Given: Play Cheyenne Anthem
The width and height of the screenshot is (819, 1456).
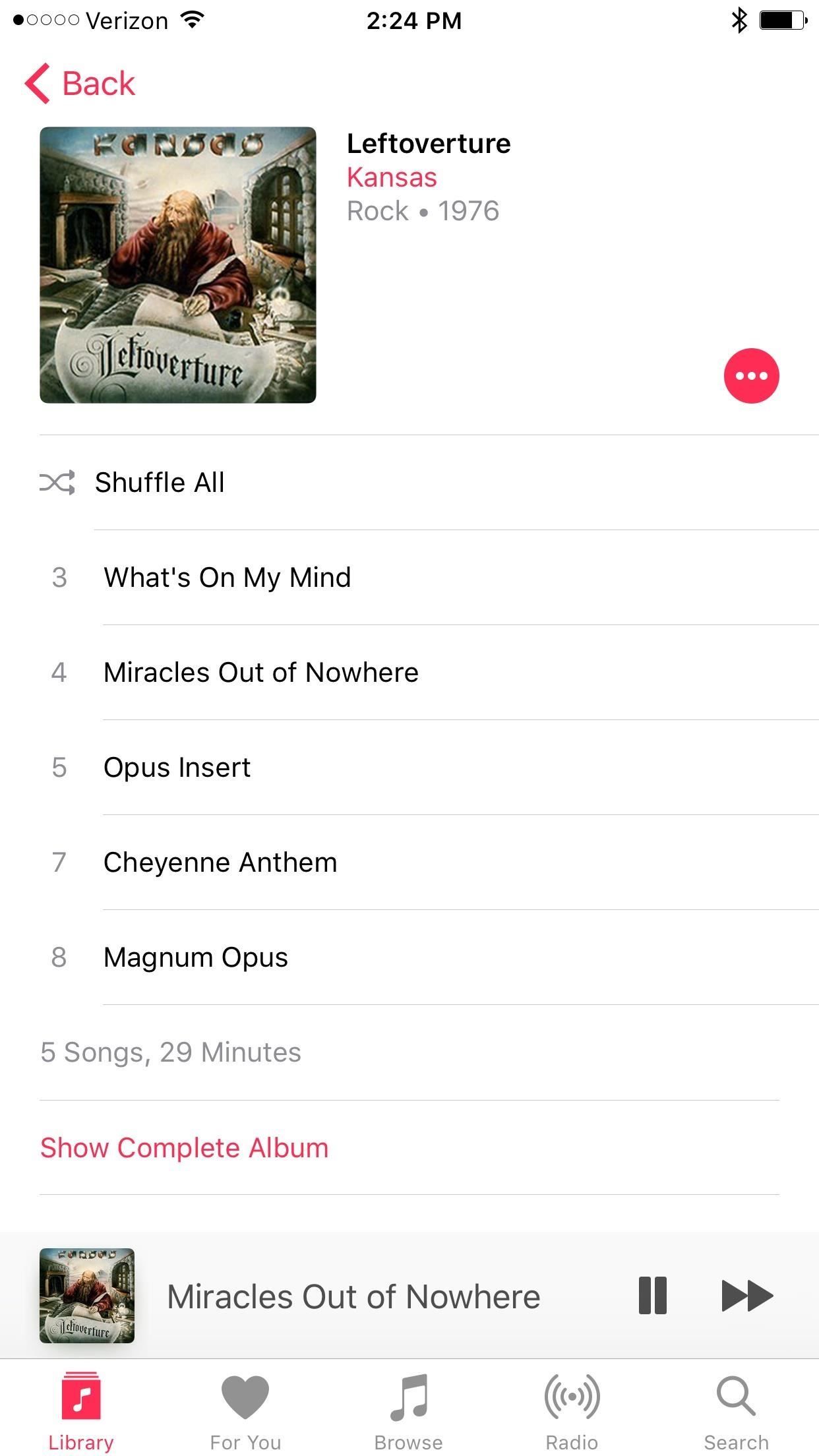Looking at the screenshot, I should [220, 863].
